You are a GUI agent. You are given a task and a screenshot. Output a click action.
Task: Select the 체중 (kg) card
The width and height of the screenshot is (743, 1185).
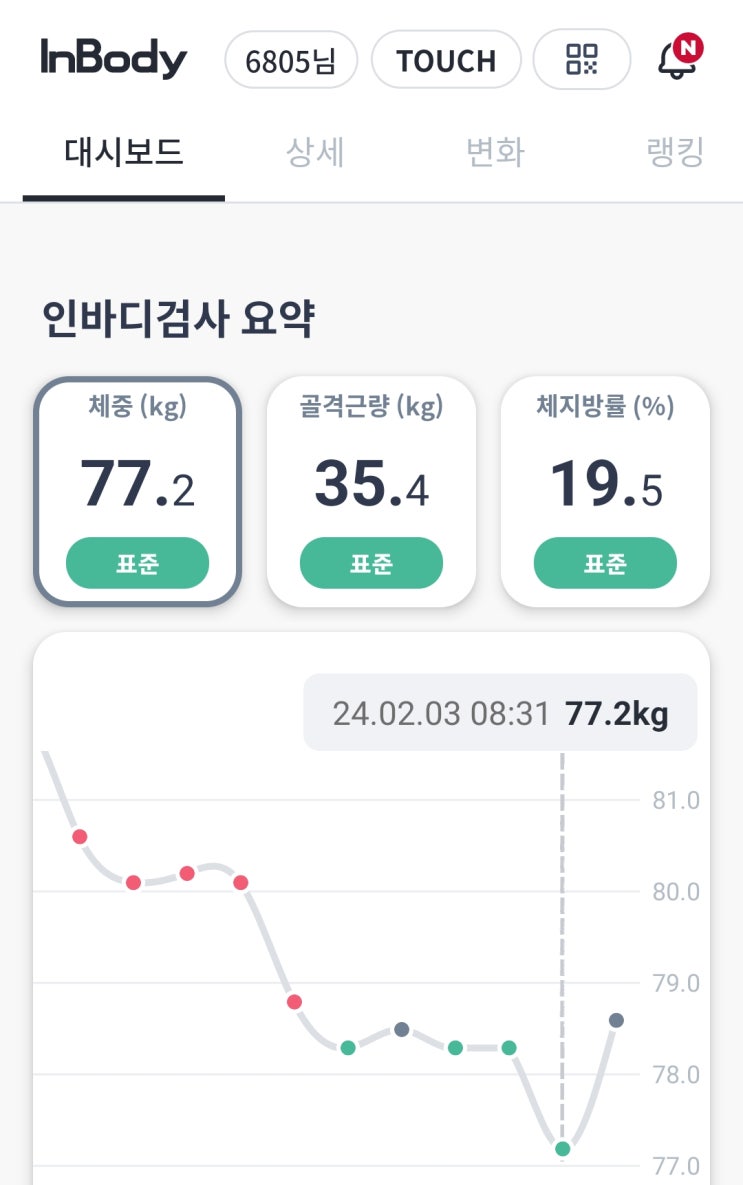[138, 491]
